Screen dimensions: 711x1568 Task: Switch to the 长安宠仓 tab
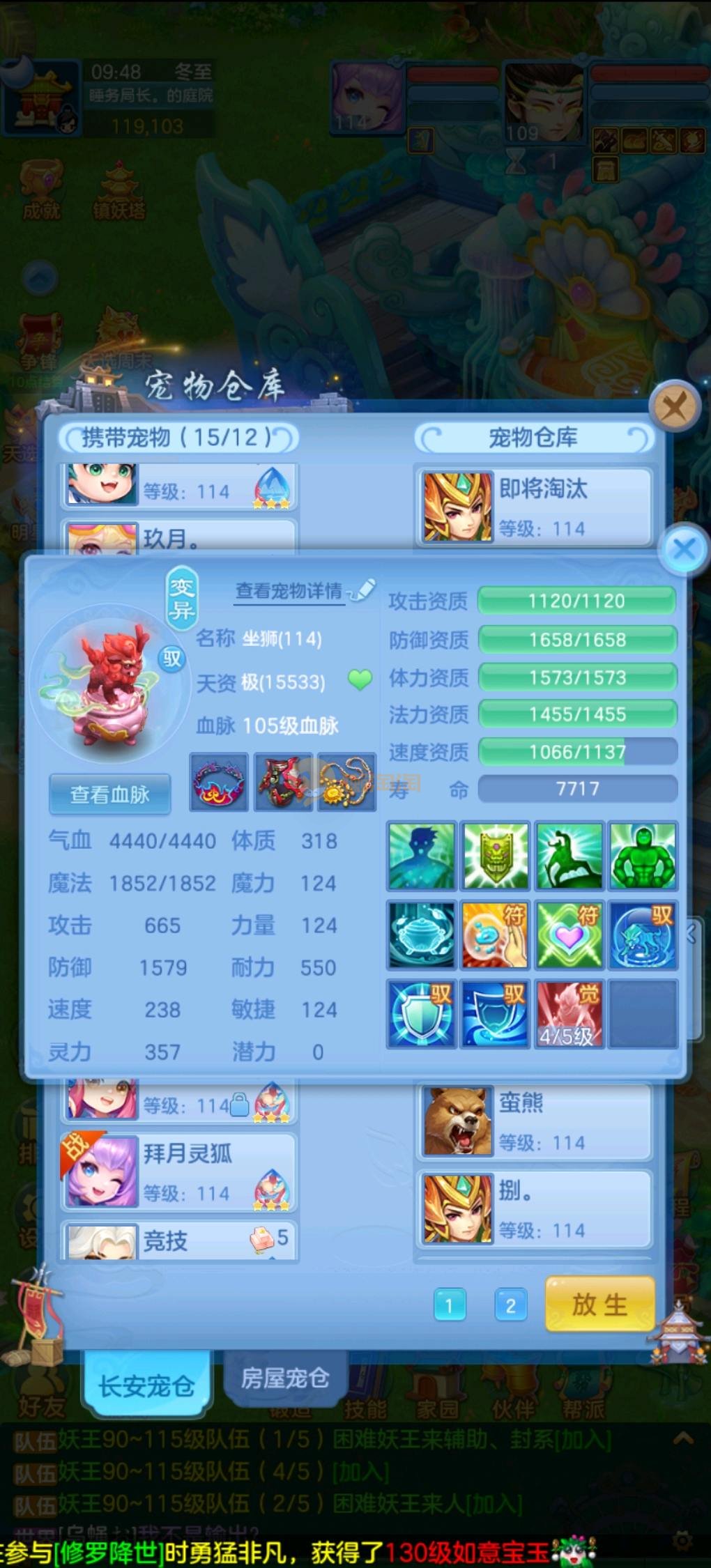coord(146,1385)
